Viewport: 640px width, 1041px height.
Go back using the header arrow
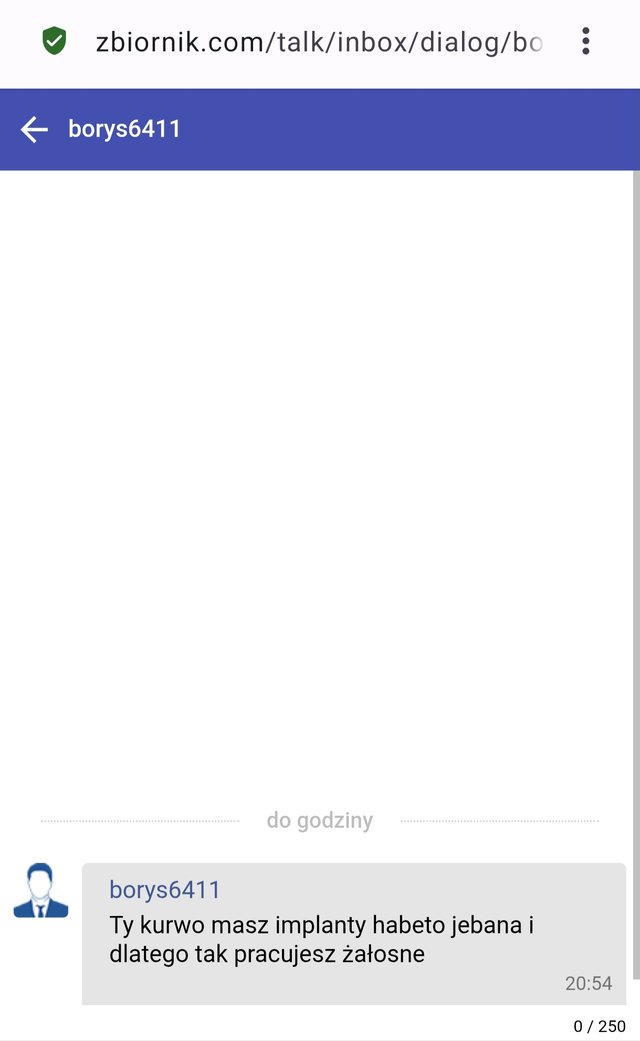34,129
